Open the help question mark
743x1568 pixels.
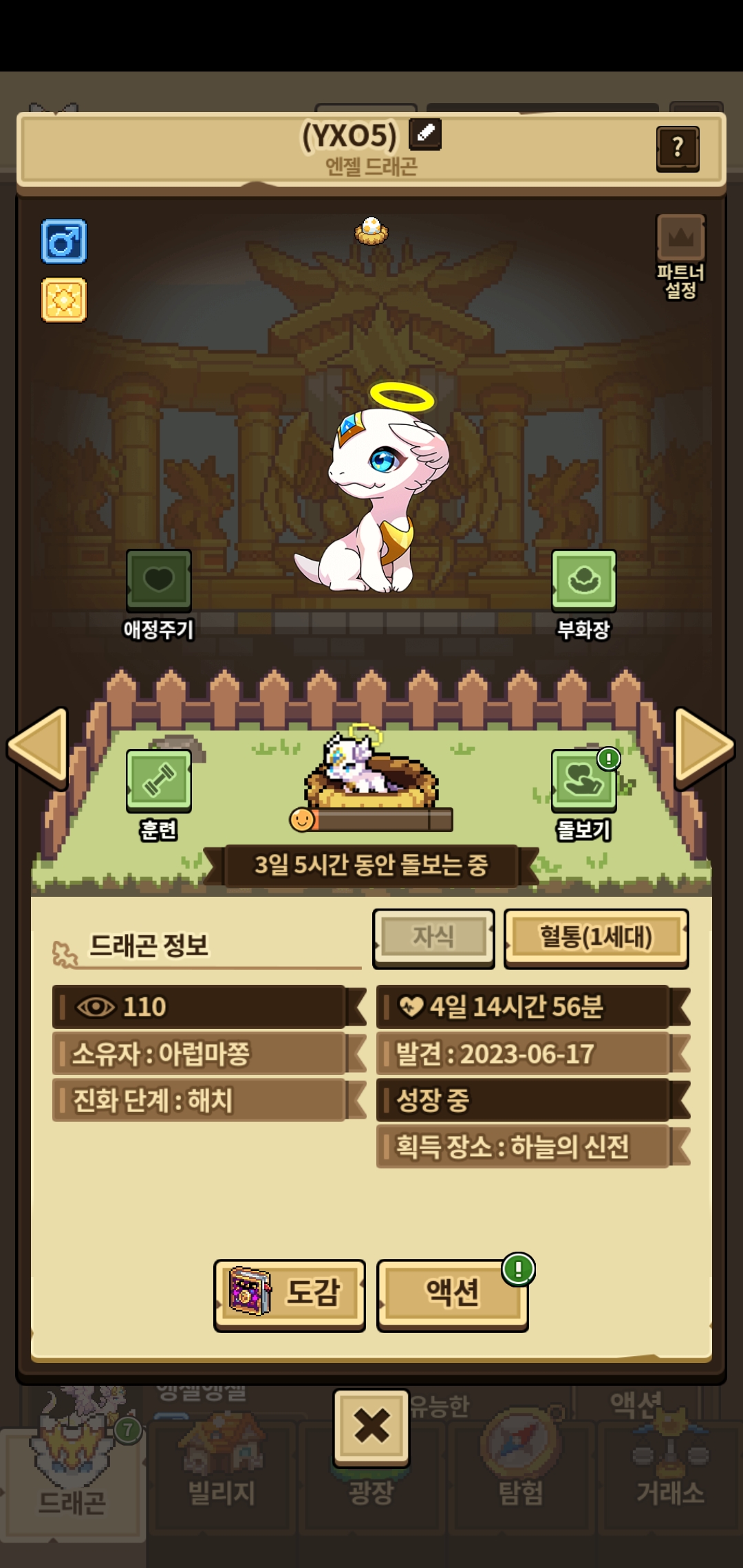pos(678,147)
